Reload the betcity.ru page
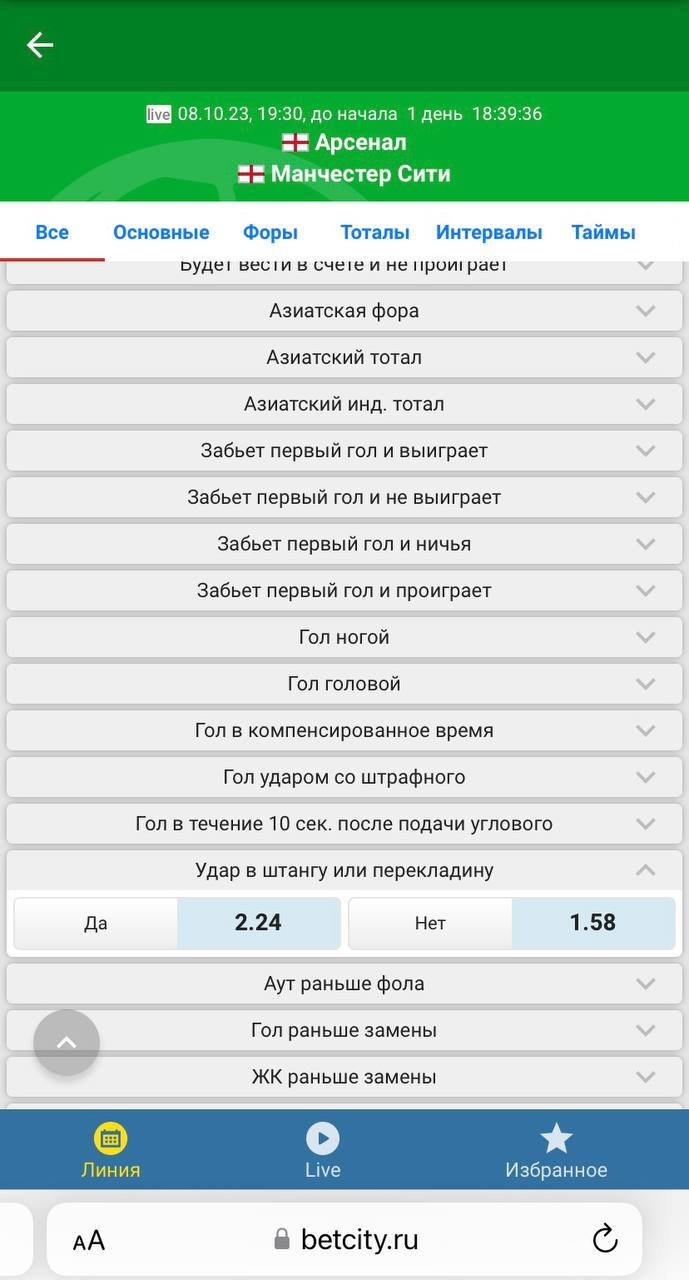This screenshot has height=1280, width=689. (x=605, y=1240)
